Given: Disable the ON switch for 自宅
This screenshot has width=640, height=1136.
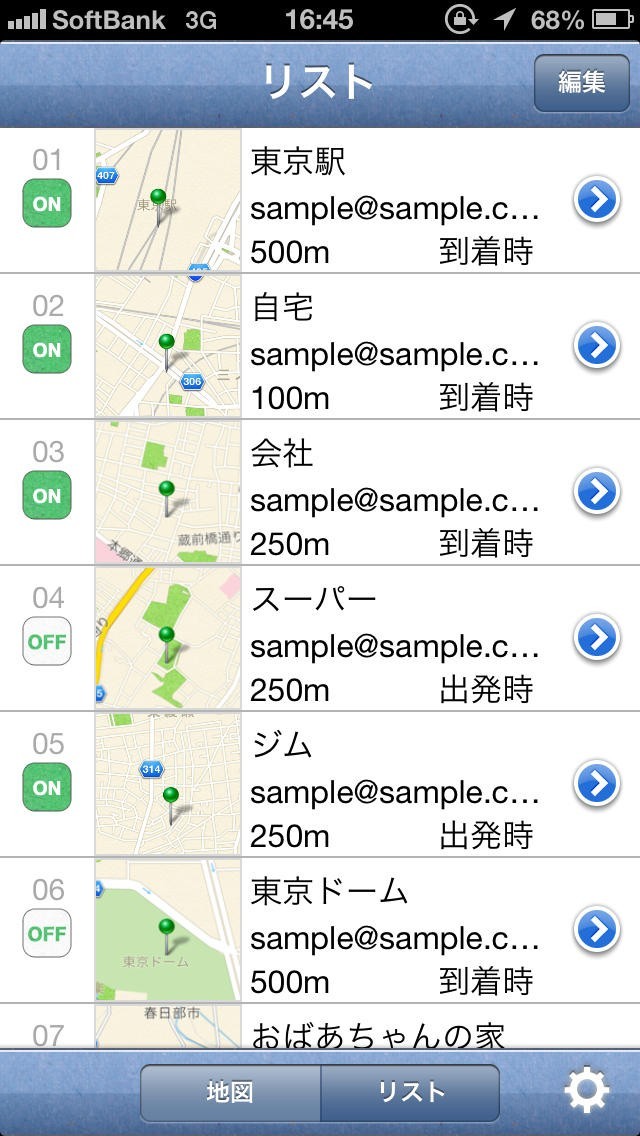Looking at the screenshot, I should 47,350.
